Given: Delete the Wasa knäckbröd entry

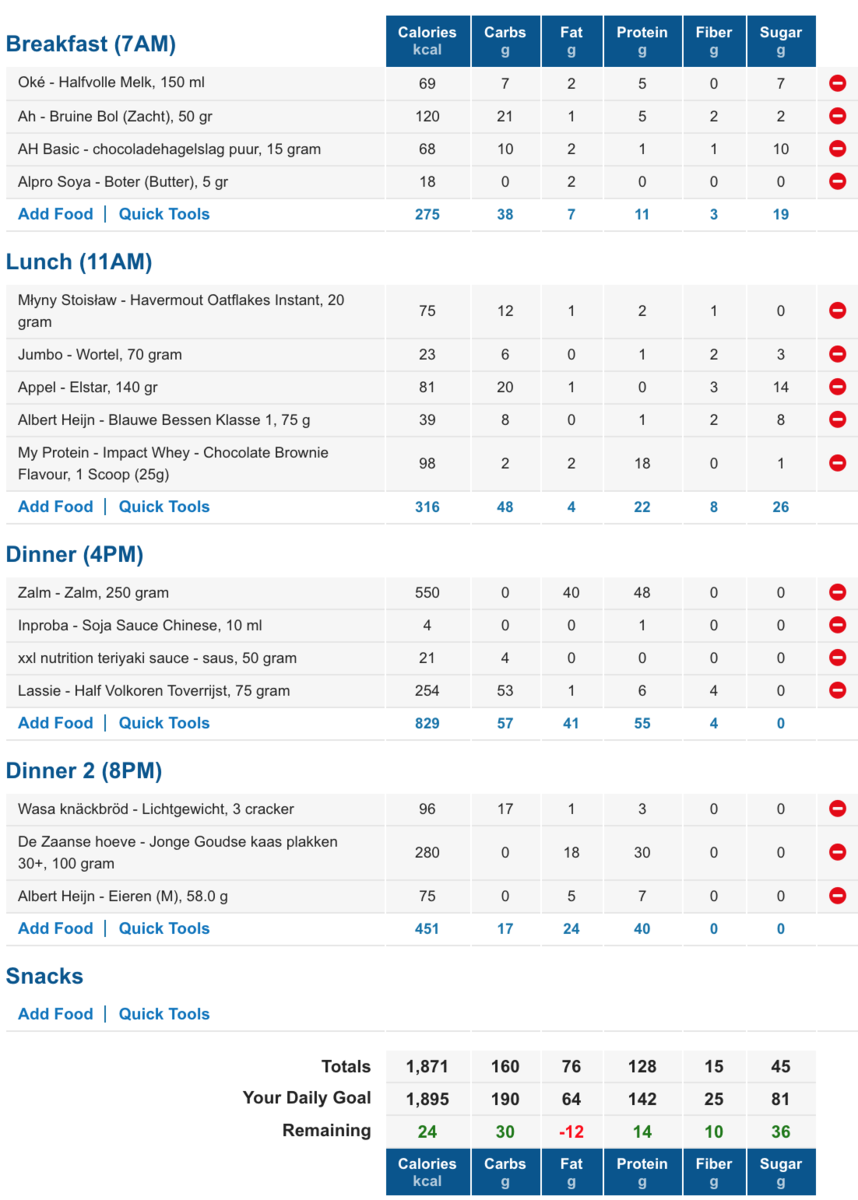Looking at the screenshot, I should click(838, 809).
